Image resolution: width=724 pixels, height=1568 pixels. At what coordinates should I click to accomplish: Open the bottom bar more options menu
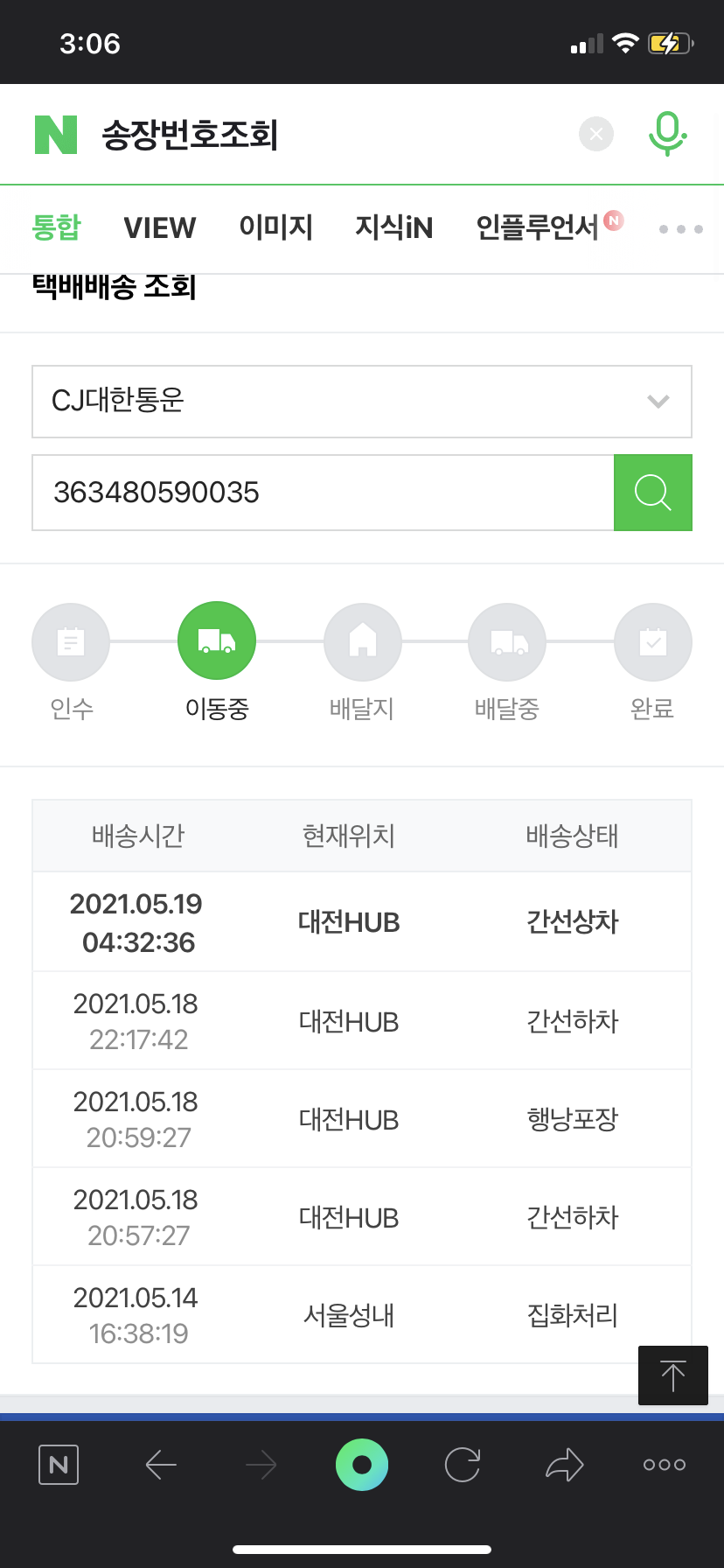665,1465
